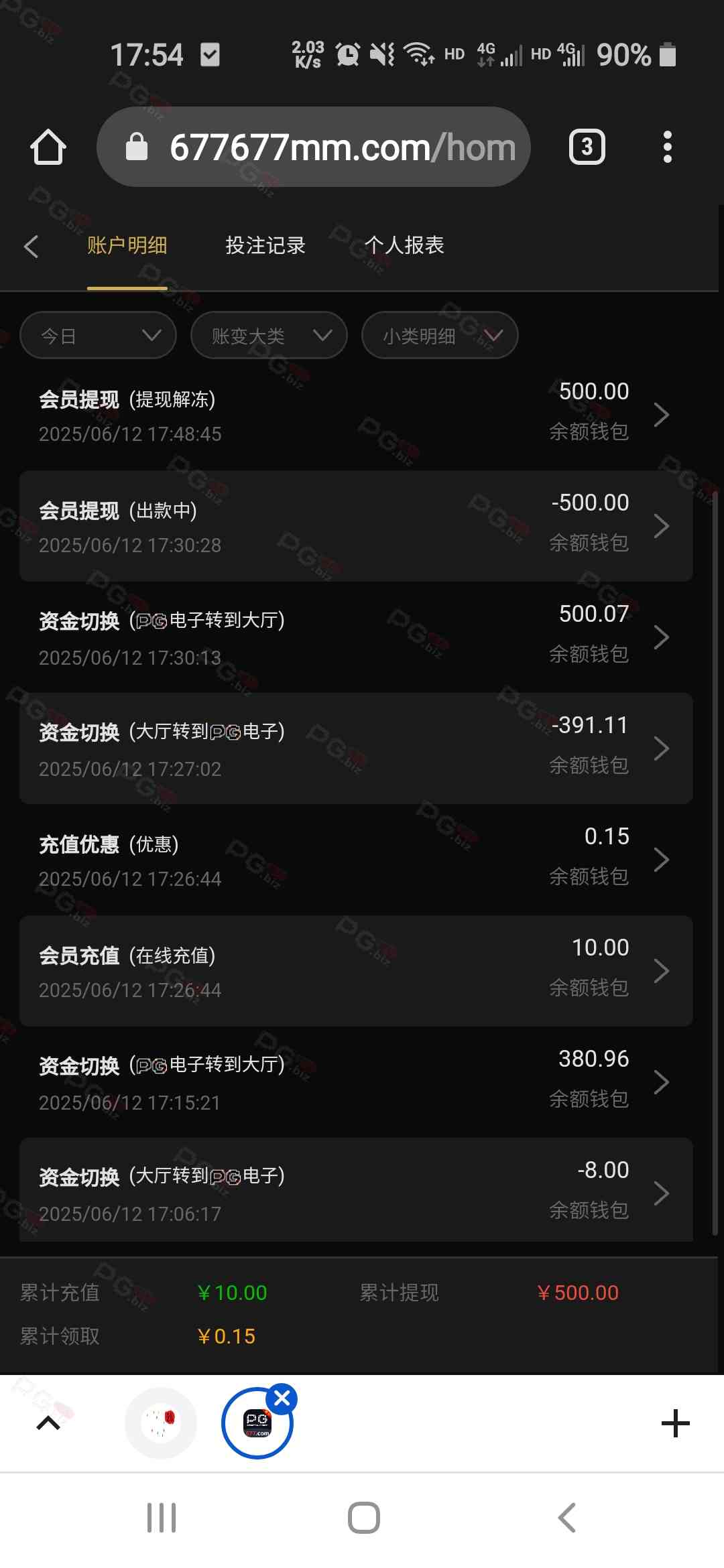
Task: Tap the browser home icon
Action: (x=48, y=147)
